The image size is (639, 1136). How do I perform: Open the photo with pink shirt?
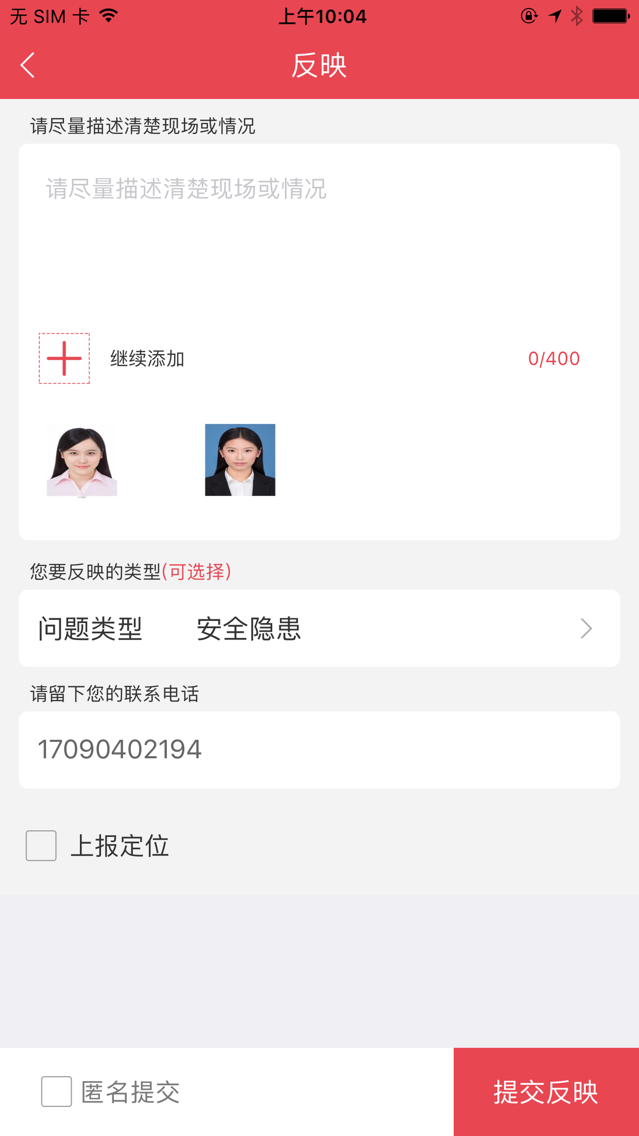point(81,461)
